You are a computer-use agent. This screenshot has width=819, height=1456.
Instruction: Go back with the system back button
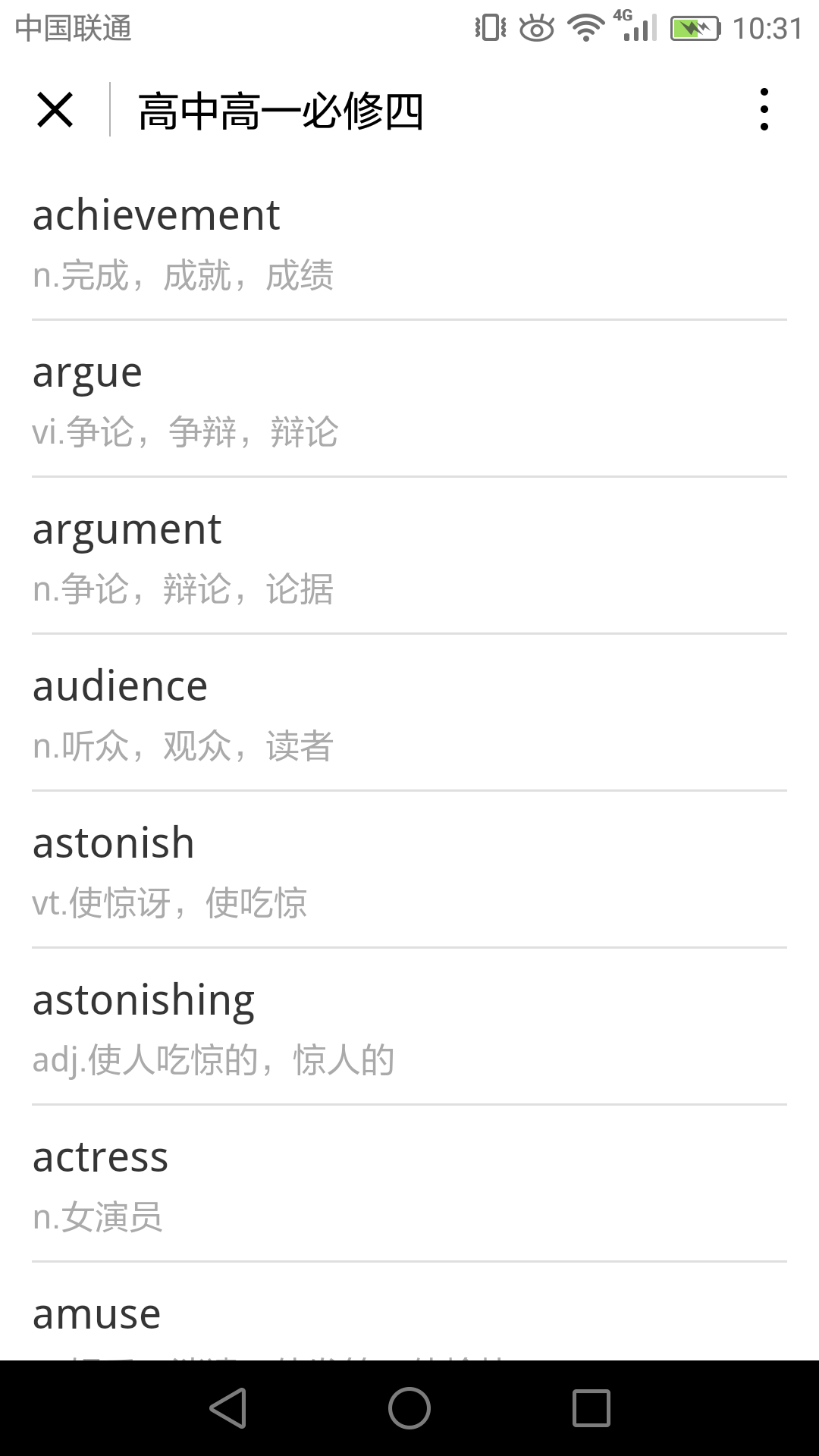(x=228, y=1408)
